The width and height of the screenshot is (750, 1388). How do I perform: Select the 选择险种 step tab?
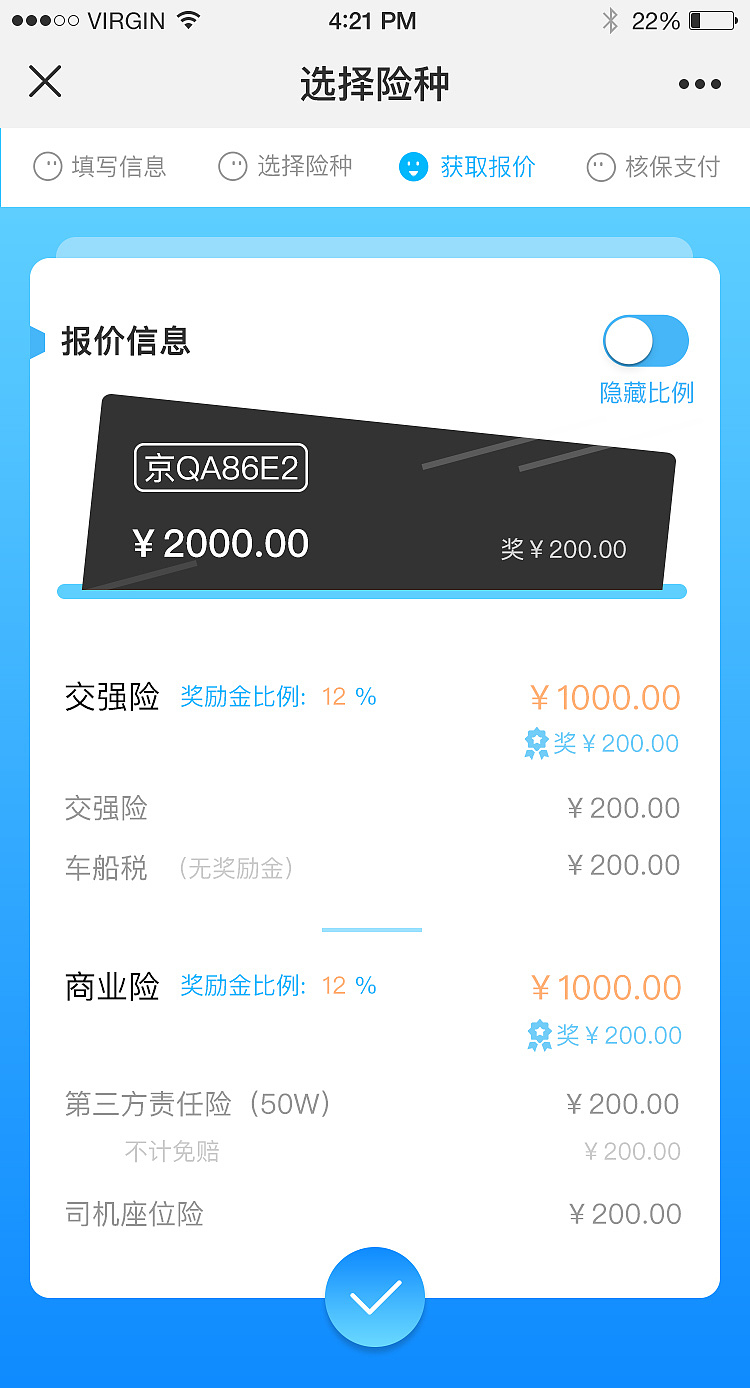click(x=300, y=167)
